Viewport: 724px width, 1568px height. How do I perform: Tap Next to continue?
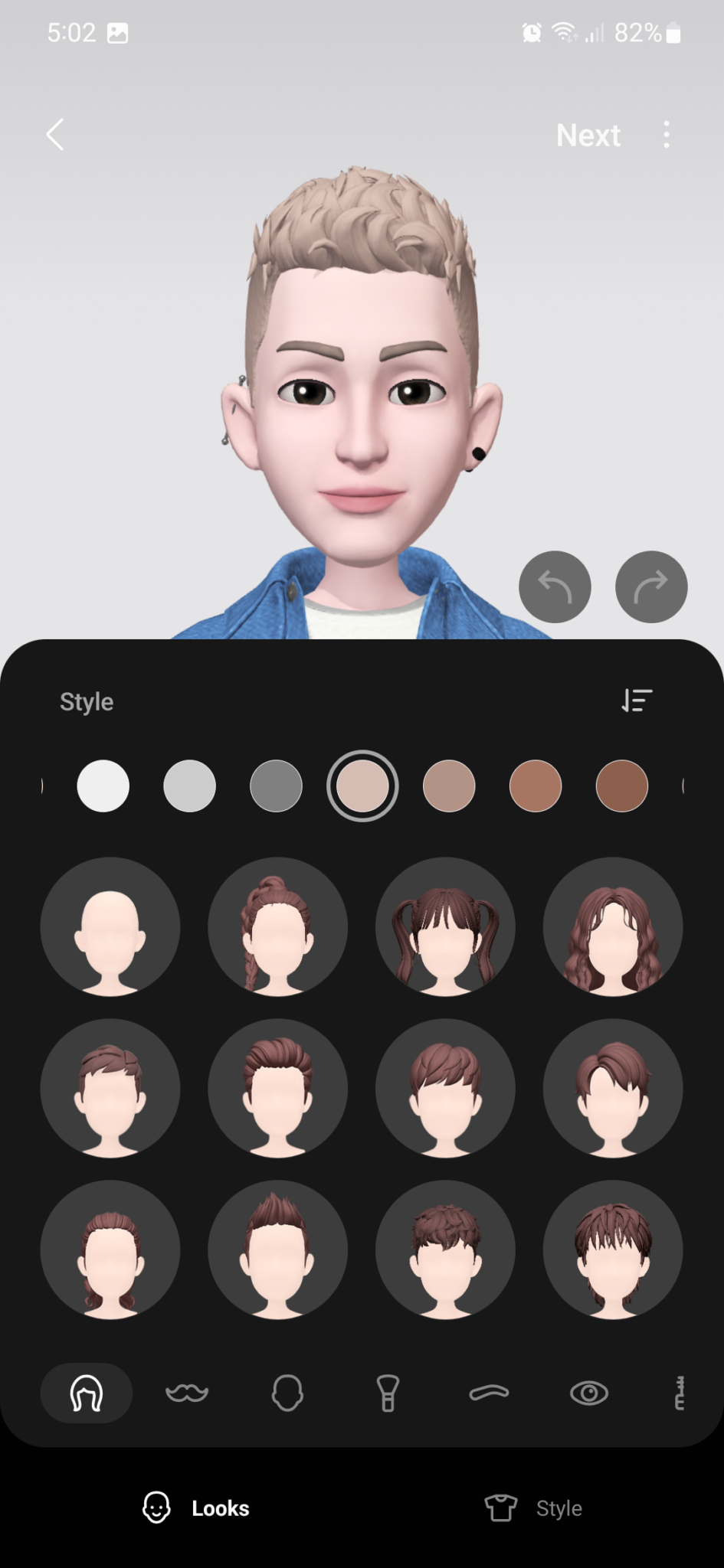click(x=588, y=135)
